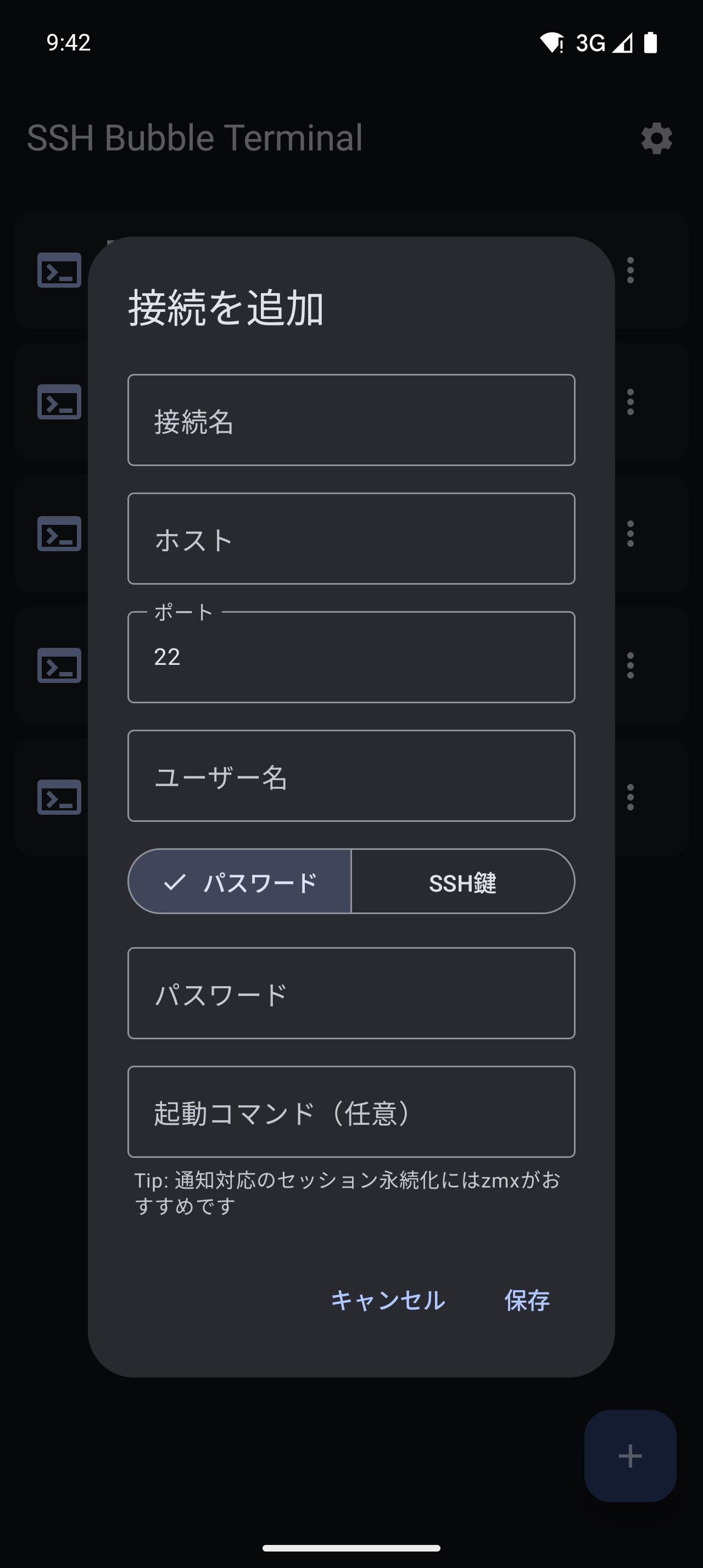Open the second connection's overflow menu

(x=631, y=402)
